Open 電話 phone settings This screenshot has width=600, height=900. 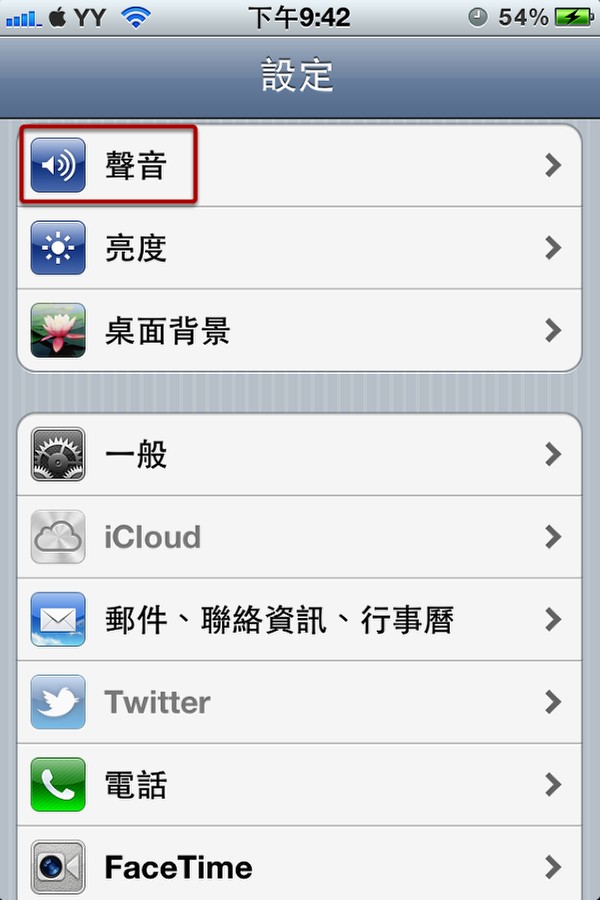point(300,785)
